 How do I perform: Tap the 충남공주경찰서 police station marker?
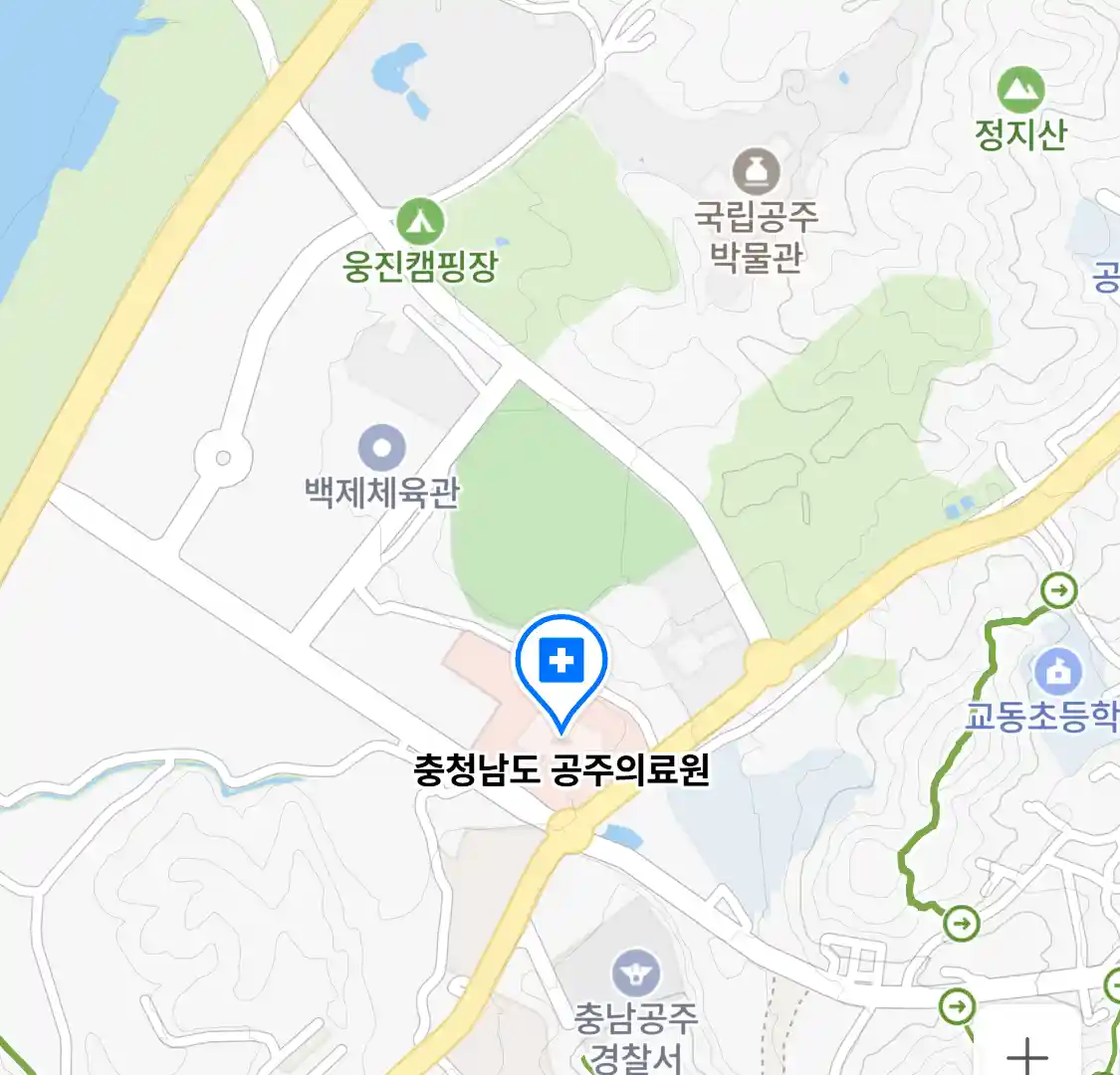click(636, 971)
